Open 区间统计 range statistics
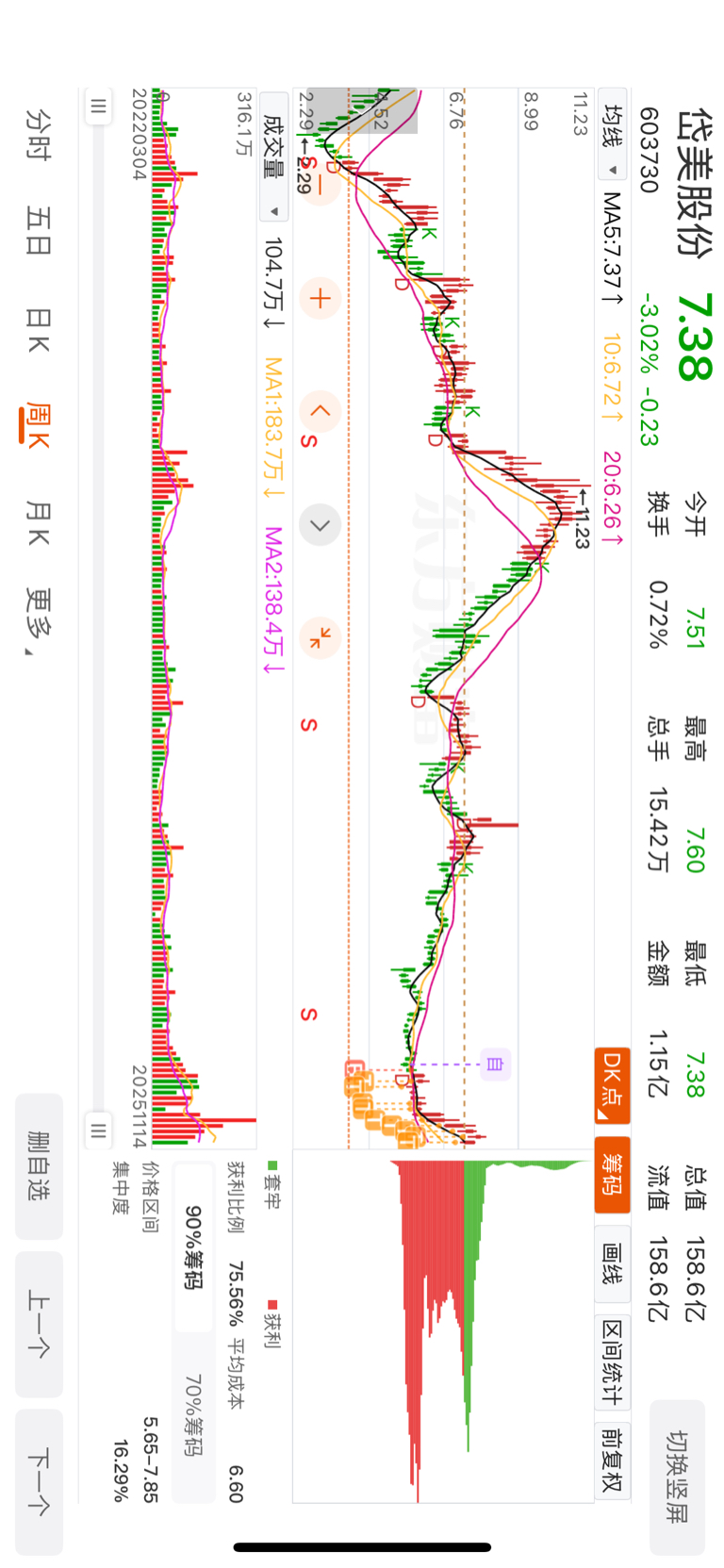The height and width of the screenshot is (1568, 724). (x=613, y=1362)
